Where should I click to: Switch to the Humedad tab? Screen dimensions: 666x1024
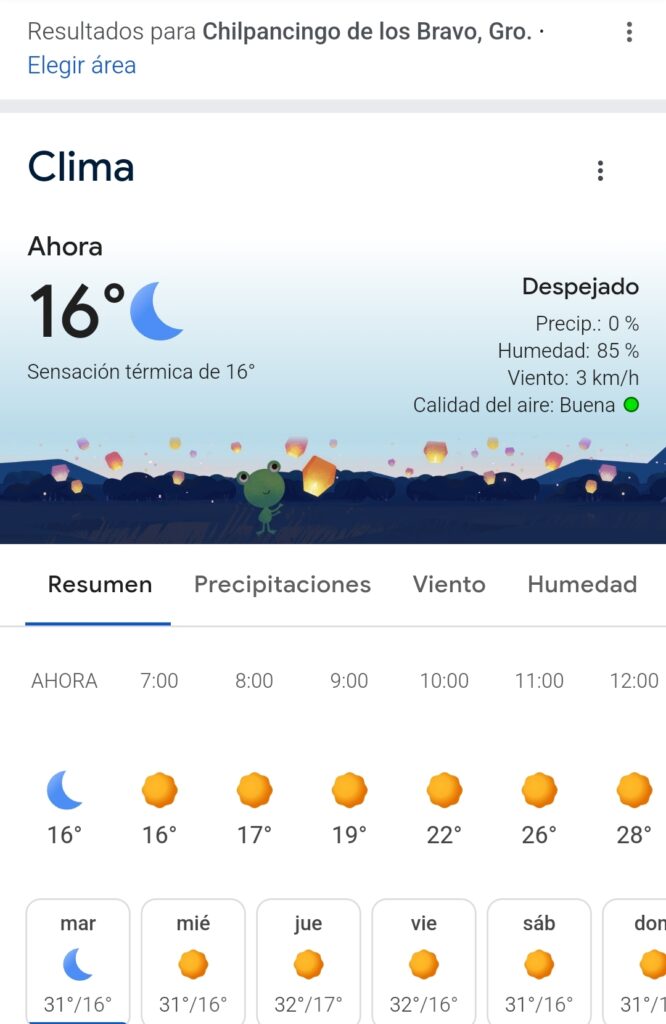(582, 585)
